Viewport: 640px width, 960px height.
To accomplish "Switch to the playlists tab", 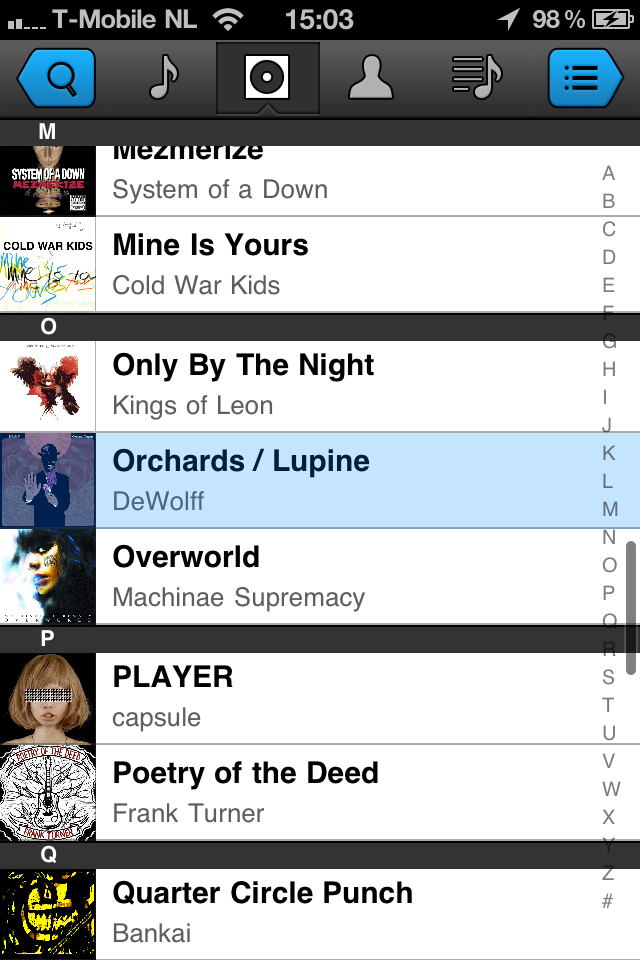I will [477, 77].
